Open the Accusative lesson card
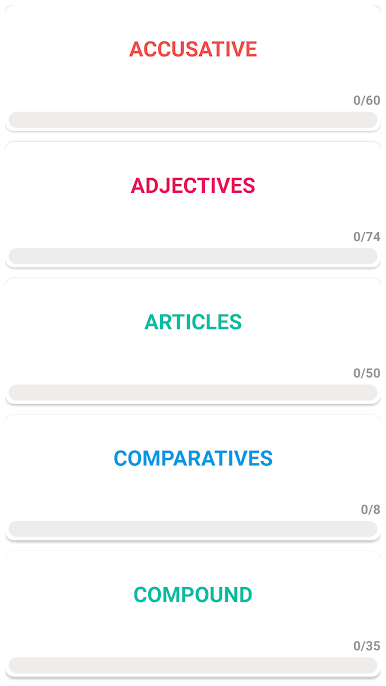Image resolution: width=386 pixels, height=686 pixels. click(193, 68)
